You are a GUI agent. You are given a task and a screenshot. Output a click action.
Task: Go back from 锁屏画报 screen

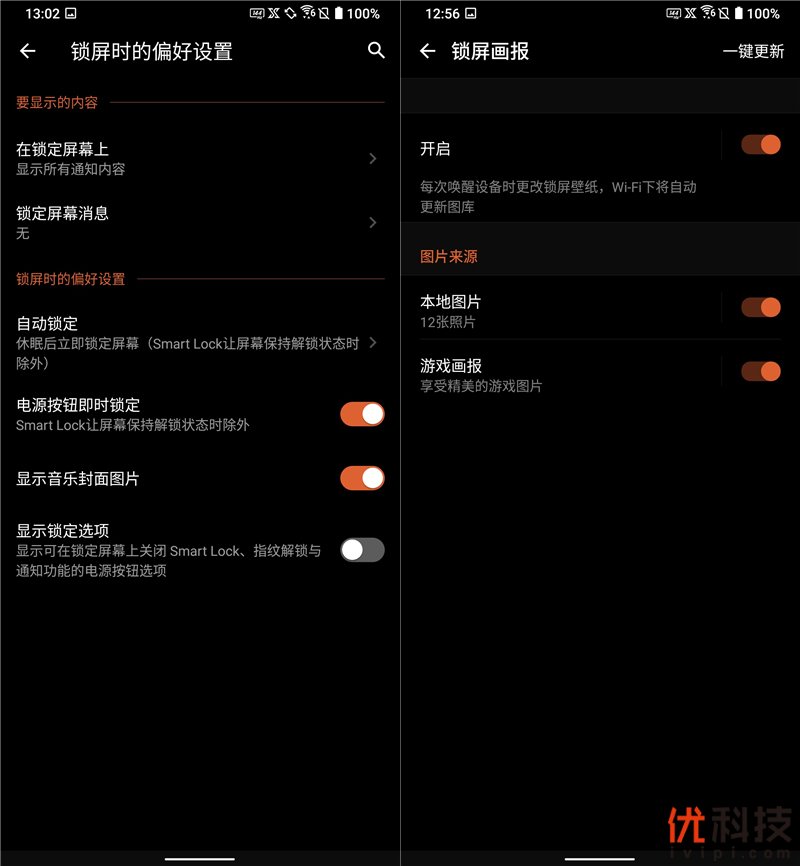(x=428, y=51)
